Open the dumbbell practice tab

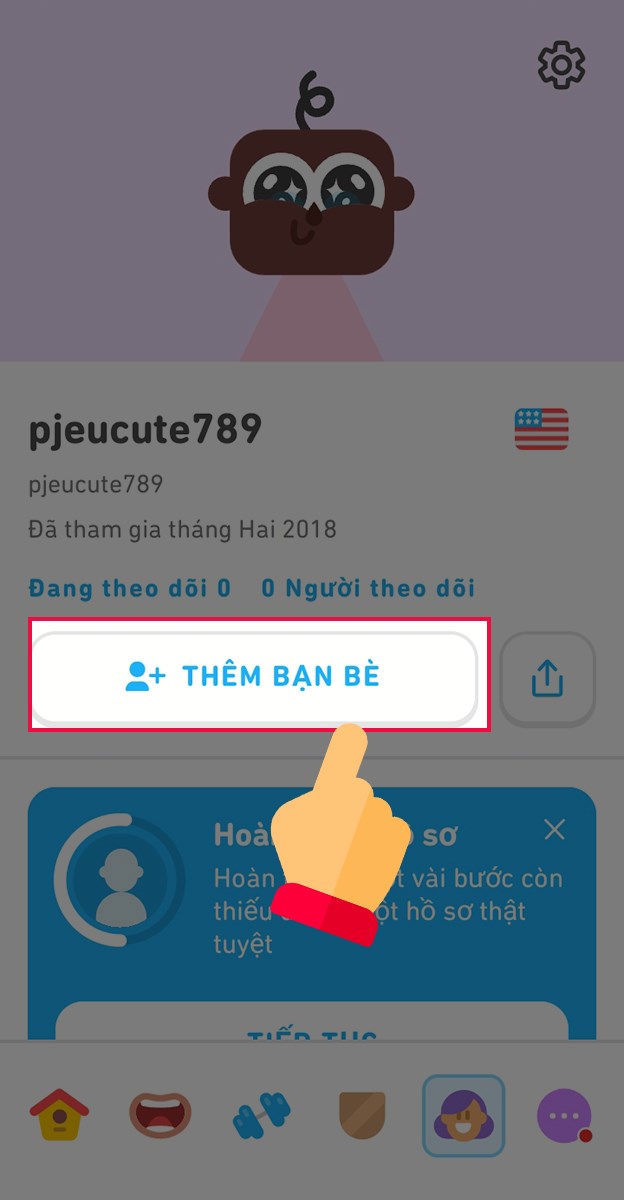tap(261, 1115)
